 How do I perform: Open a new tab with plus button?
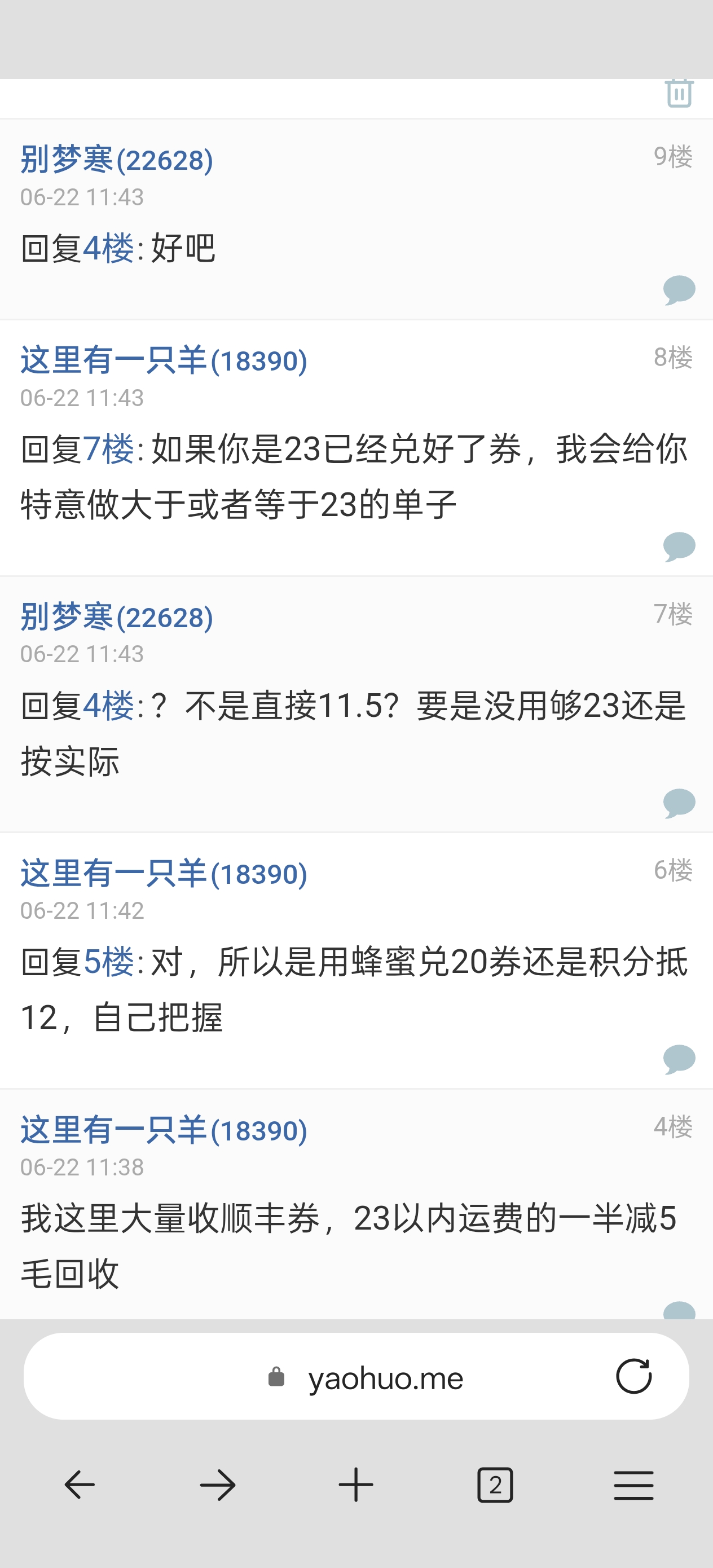click(x=356, y=1485)
